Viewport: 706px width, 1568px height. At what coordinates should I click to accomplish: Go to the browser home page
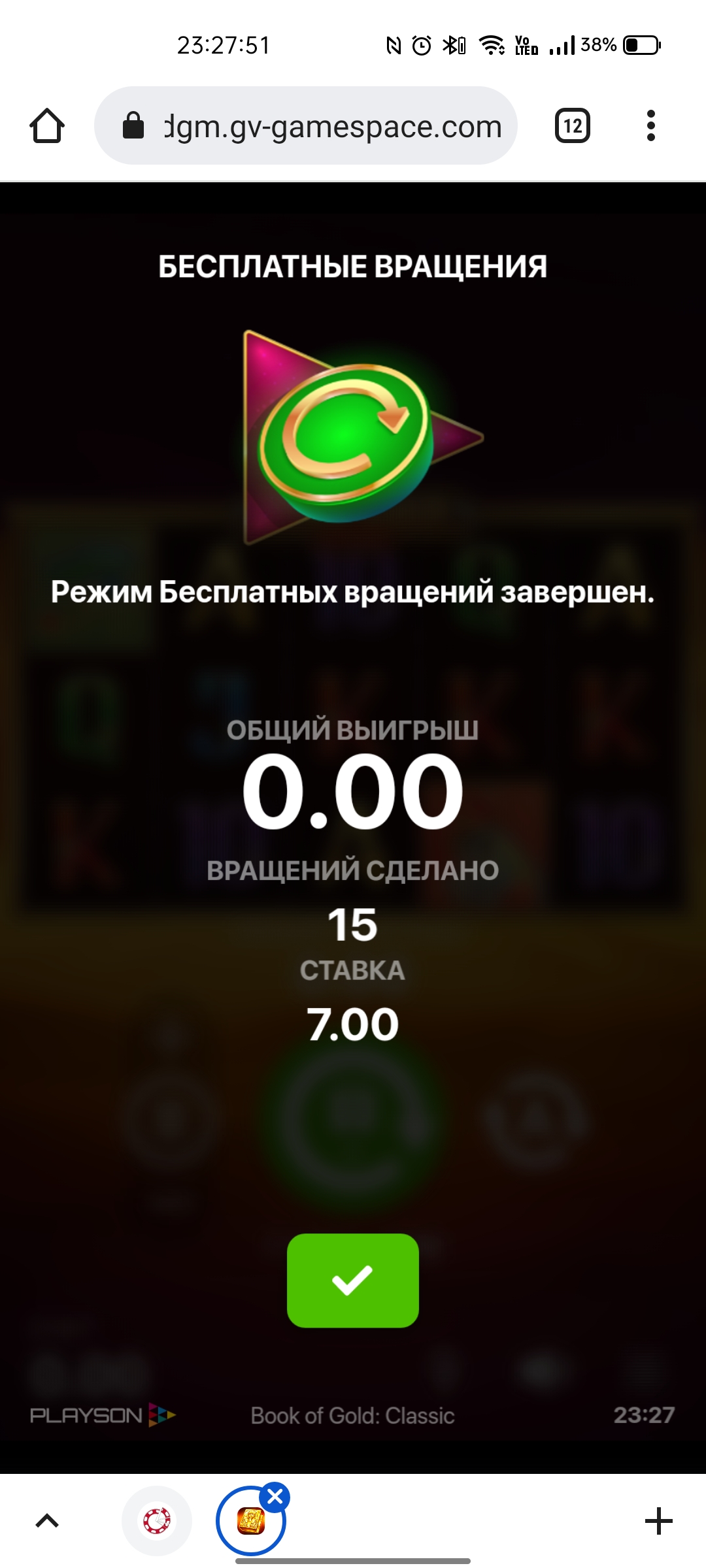coord(47,125)
